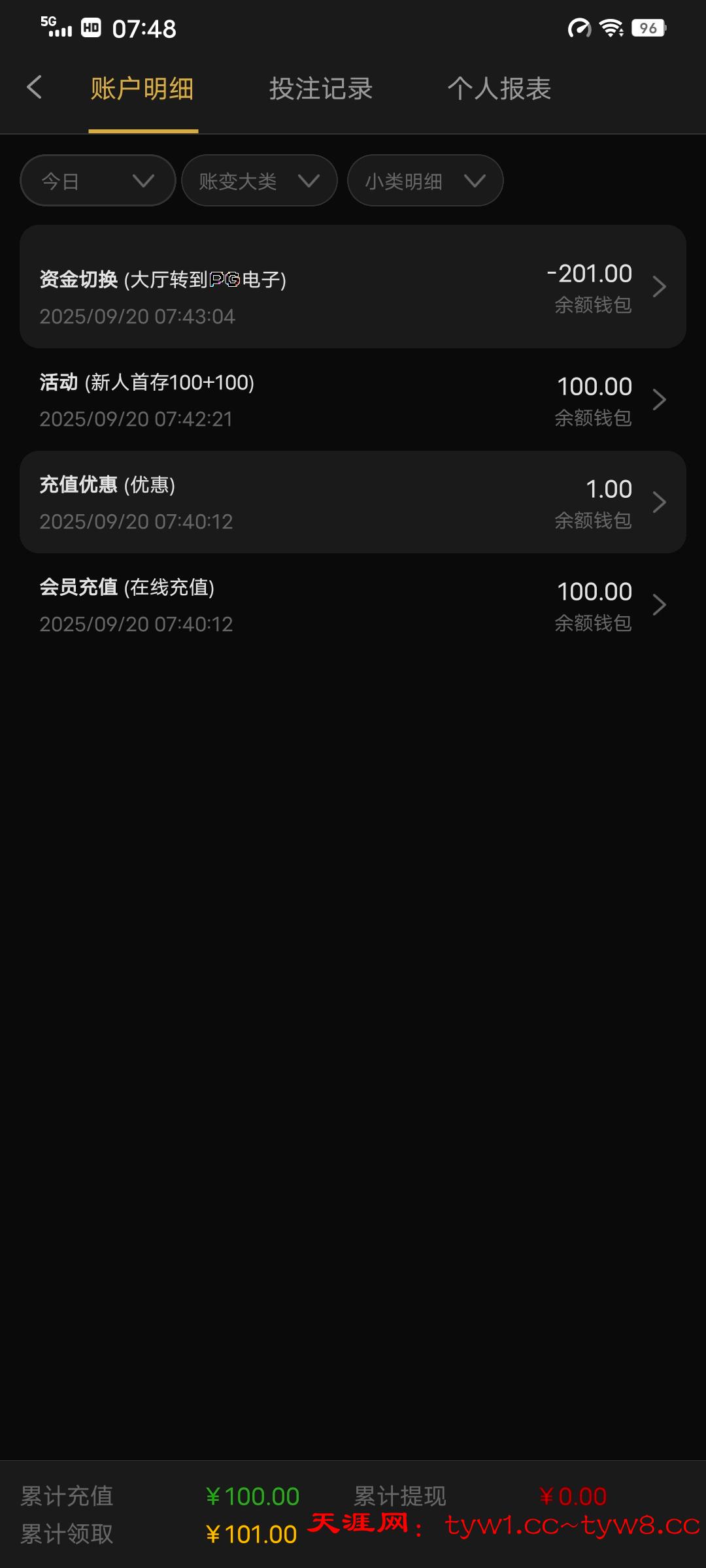Open the 小类明细 filter dropdown
Viewport: 706px width, 1568px height.
point(425,181)
